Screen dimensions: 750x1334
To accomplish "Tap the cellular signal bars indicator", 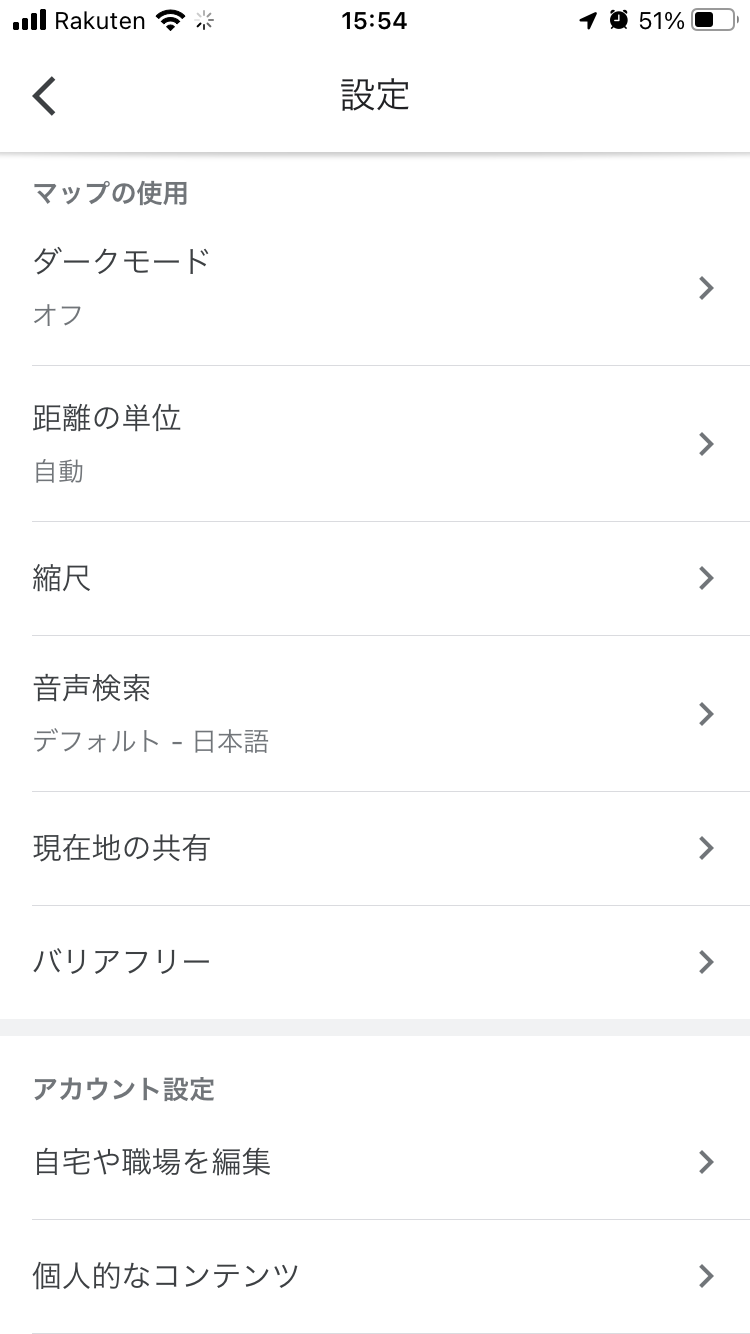I will pos(30,19).
